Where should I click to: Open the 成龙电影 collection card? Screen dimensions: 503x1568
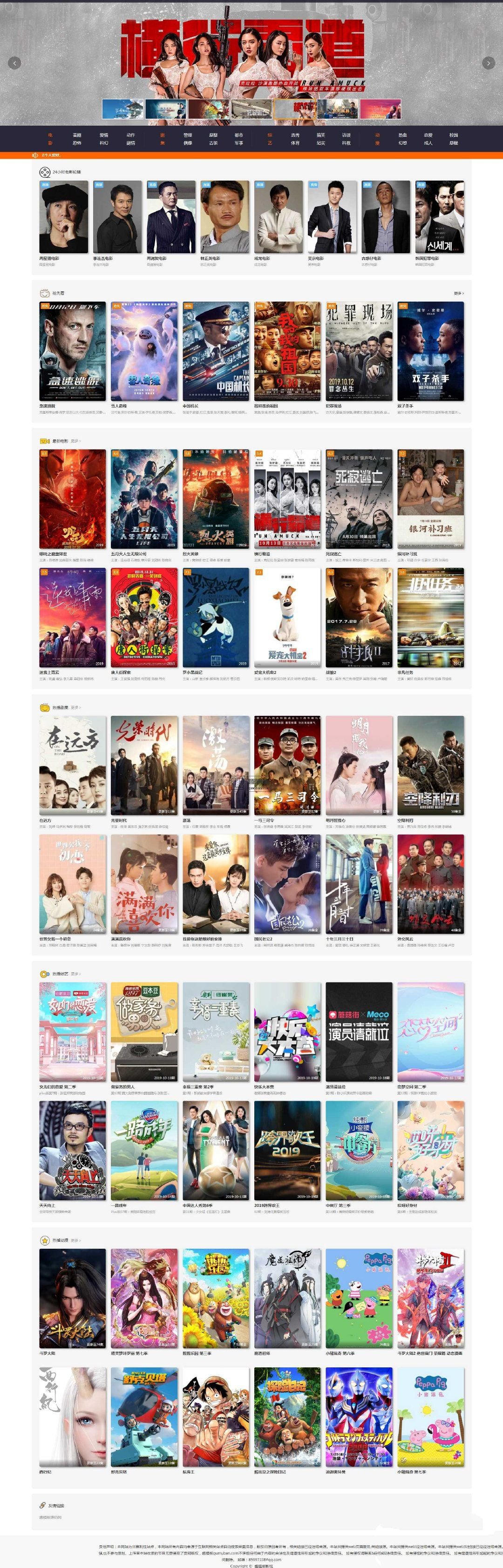point(279,217)
